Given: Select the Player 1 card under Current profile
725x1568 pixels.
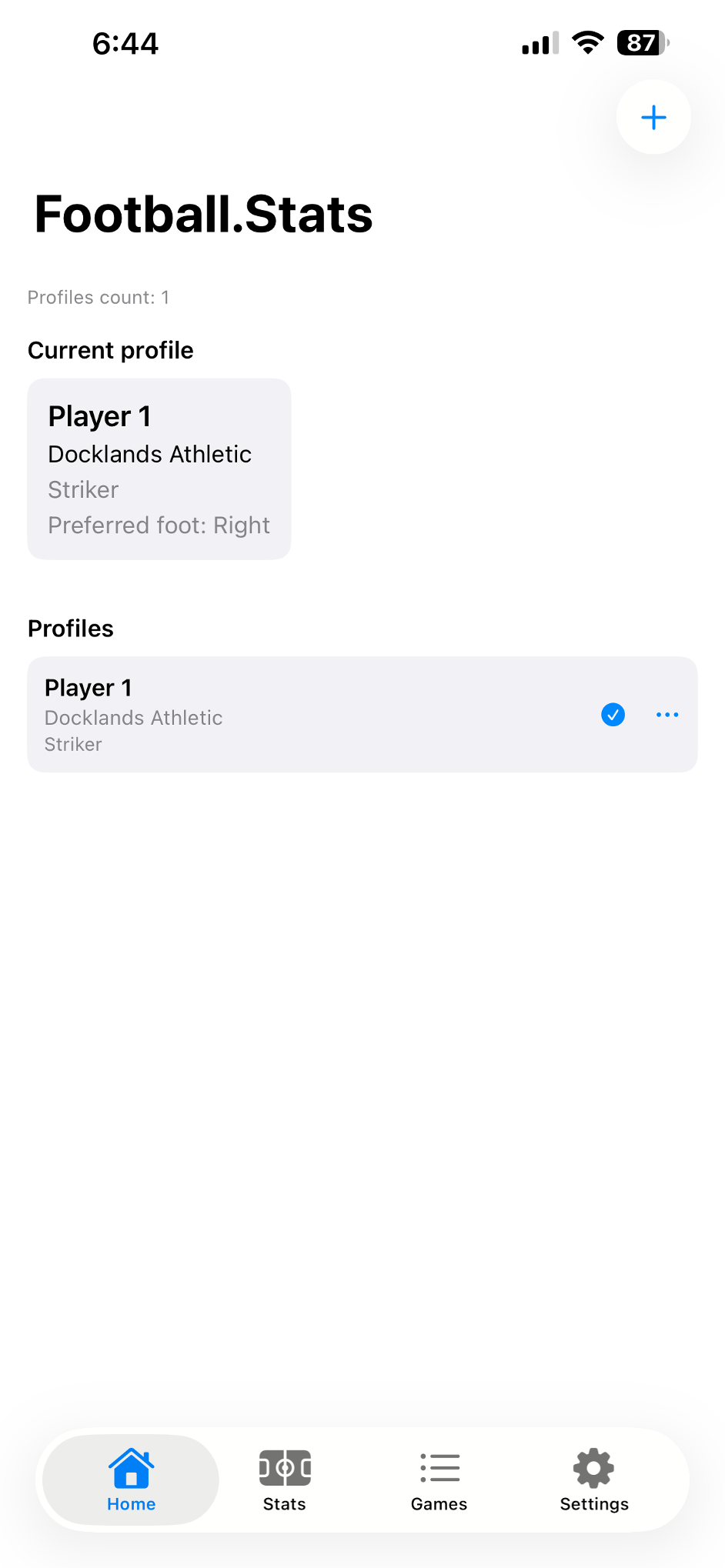Looking at the screenshot, I should tap(159, 469).
